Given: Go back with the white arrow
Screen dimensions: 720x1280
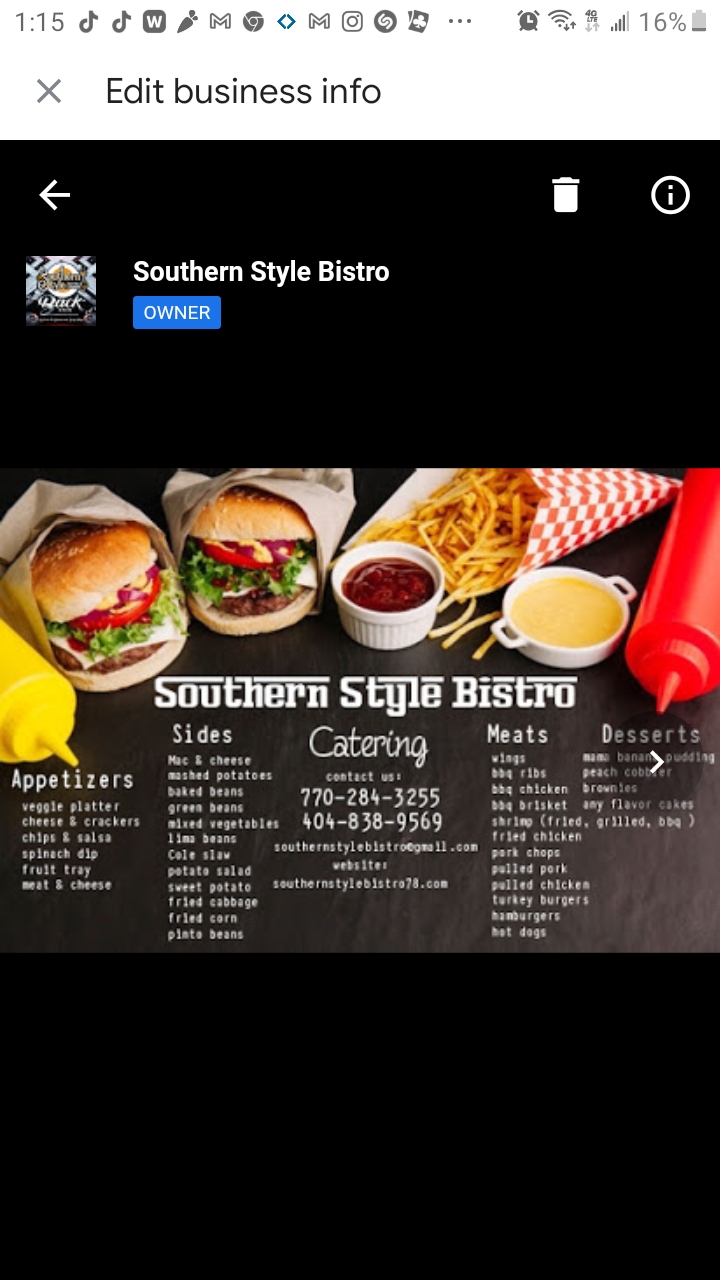Looking at the screenshot, I should tap(55, 195).
